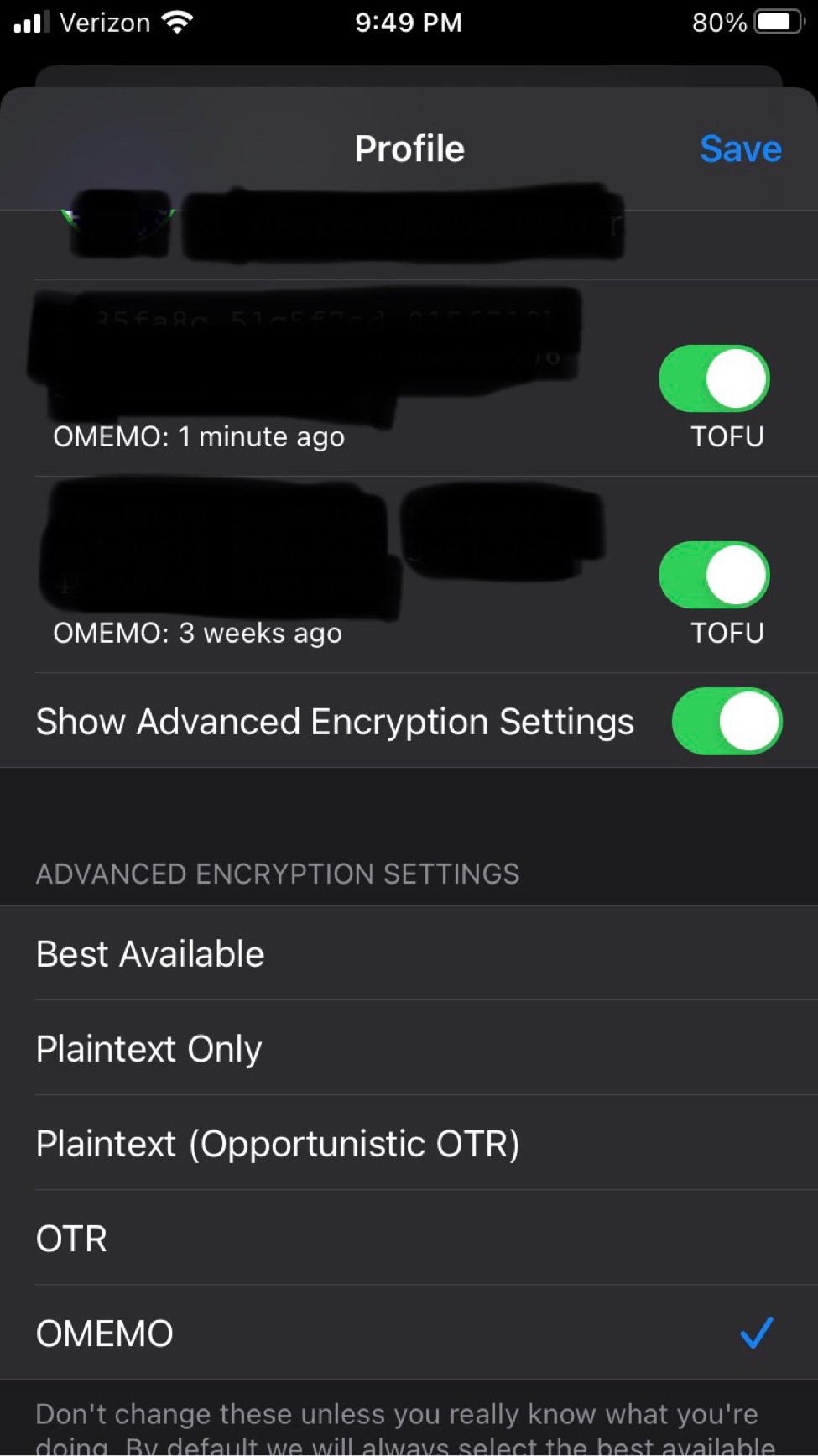
Task: Disable the TOFU toggle for OMEMO: 3 weeks ago
Action: pyautogui.click(x=713, y=574)
